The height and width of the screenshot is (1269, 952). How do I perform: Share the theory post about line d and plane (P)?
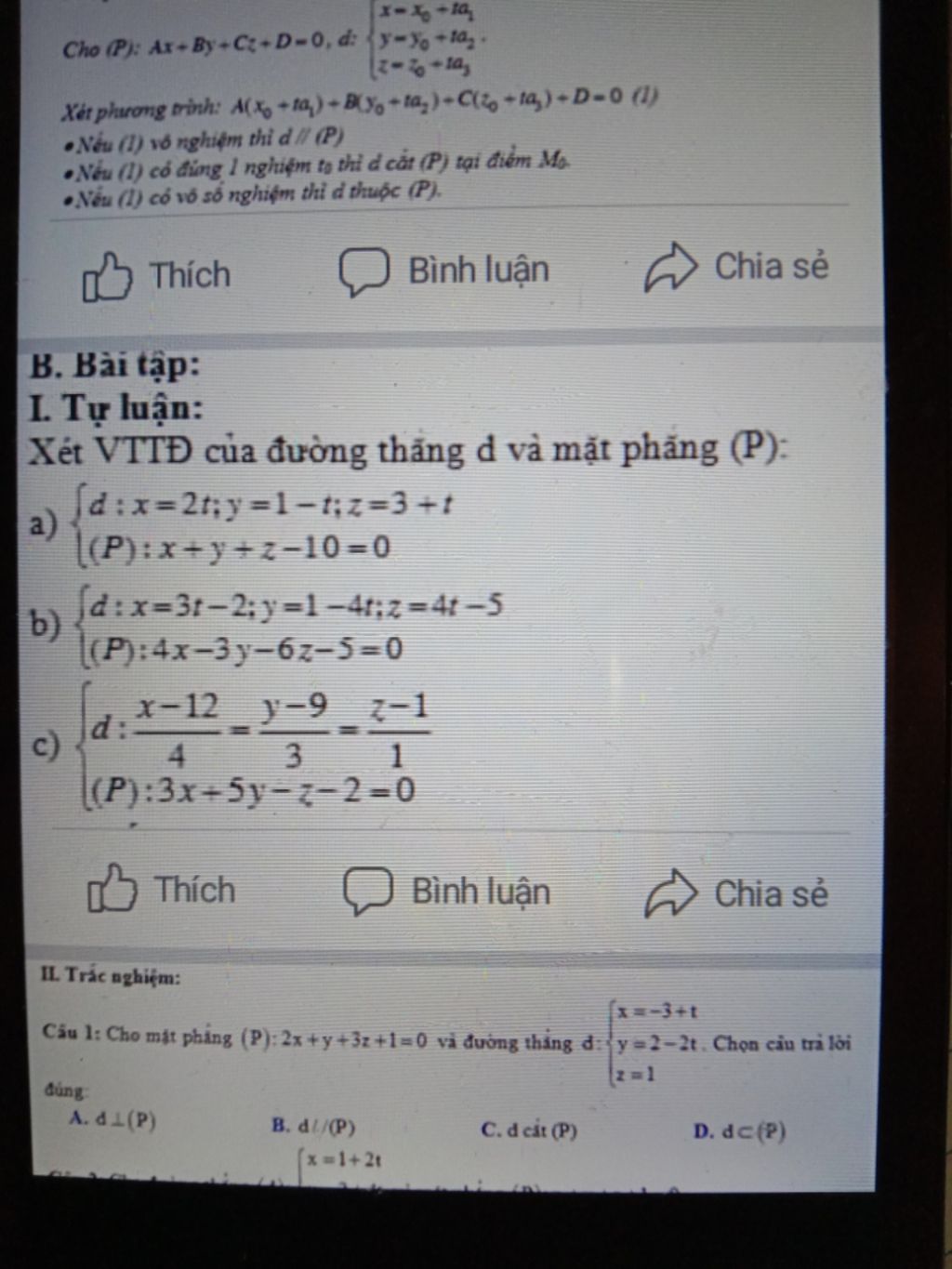click(x=736, y=268)
